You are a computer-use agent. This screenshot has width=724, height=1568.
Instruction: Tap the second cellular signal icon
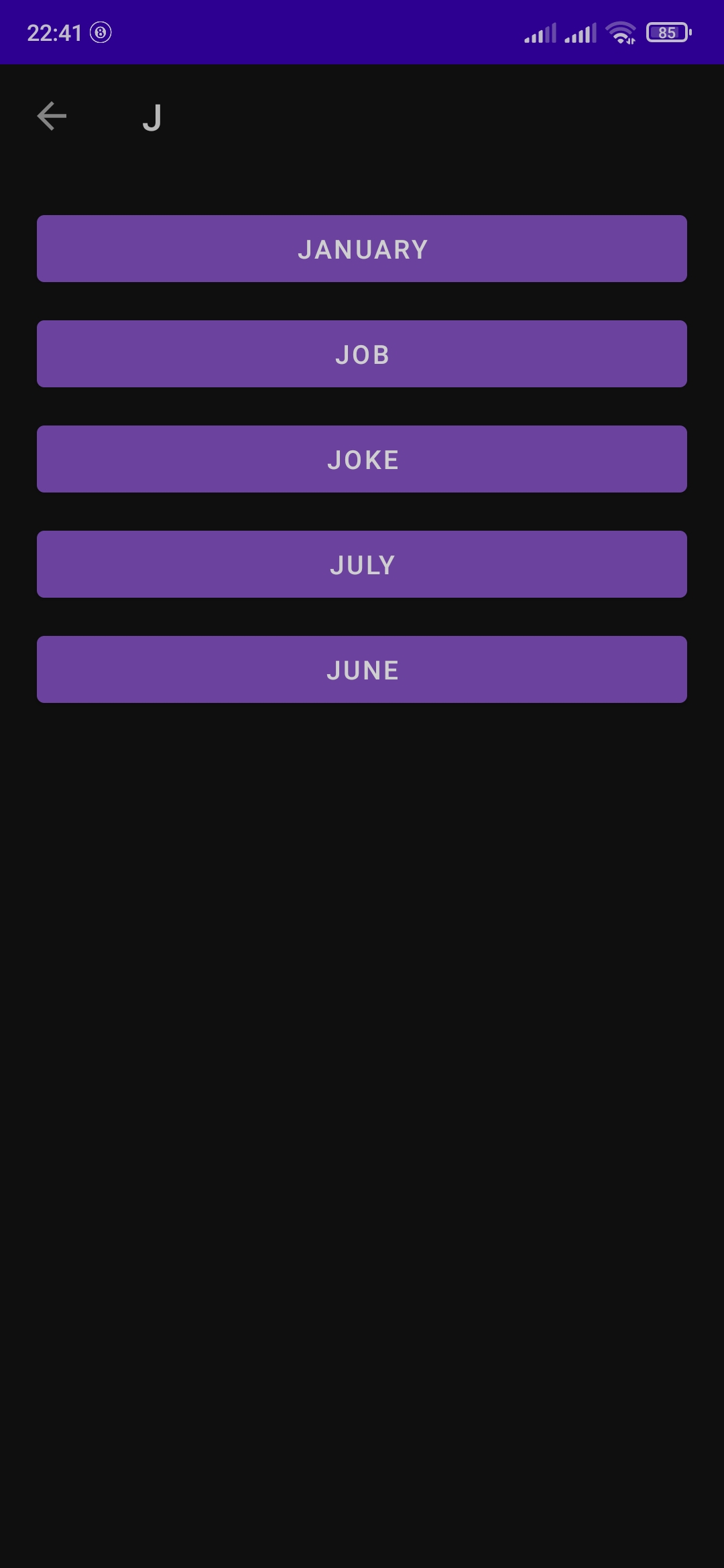[x=581, y=32]
